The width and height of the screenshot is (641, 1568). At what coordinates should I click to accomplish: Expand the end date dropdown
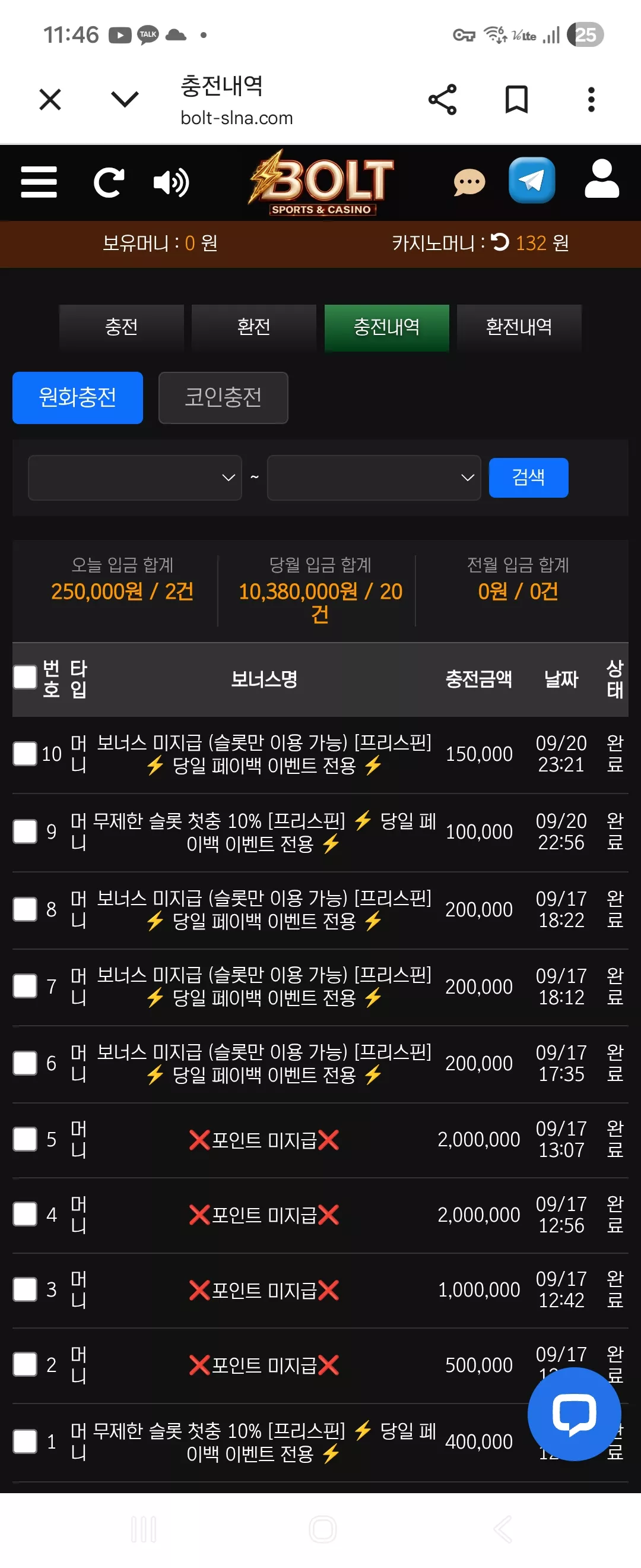click(x=374, y=478)
